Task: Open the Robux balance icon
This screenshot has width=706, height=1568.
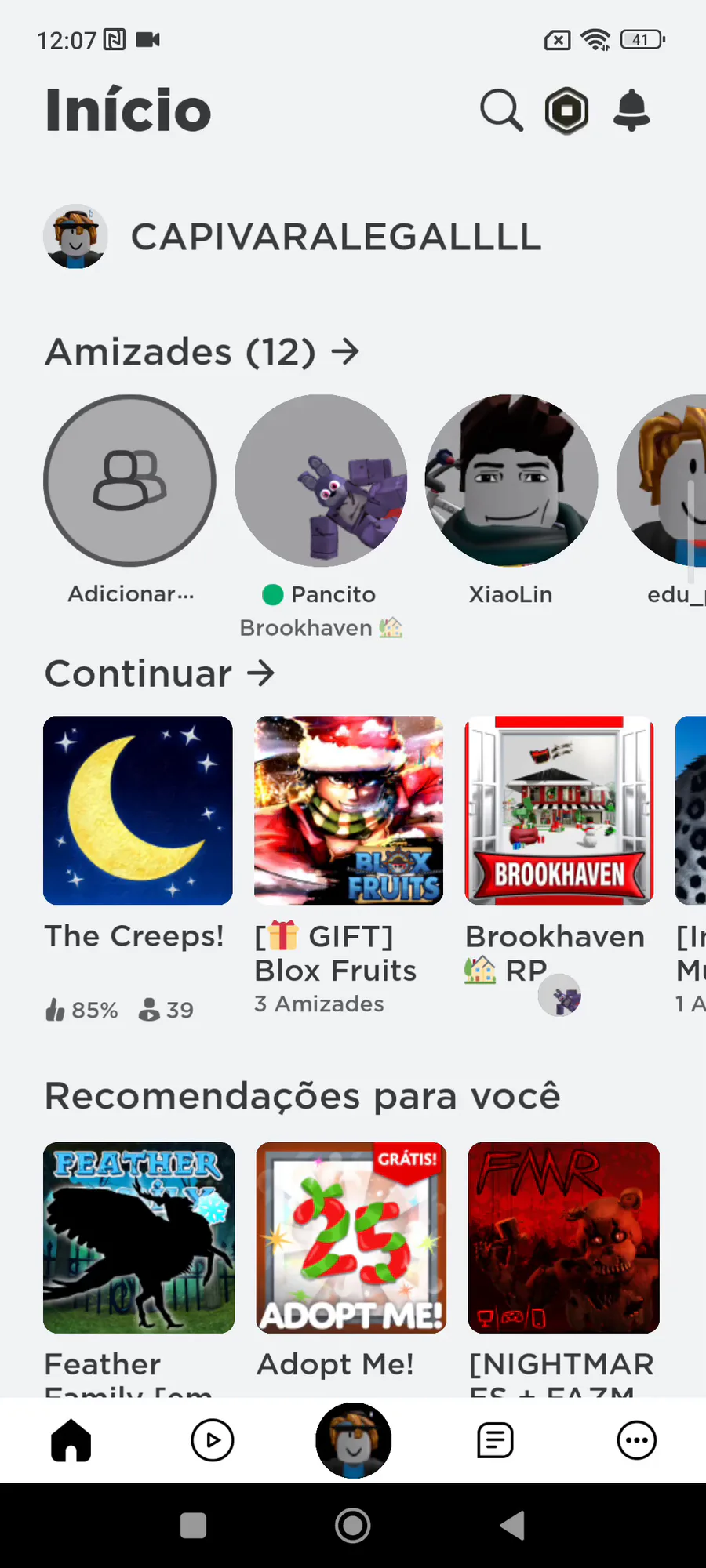Action: pyautogui.click(x=567, y=111)
